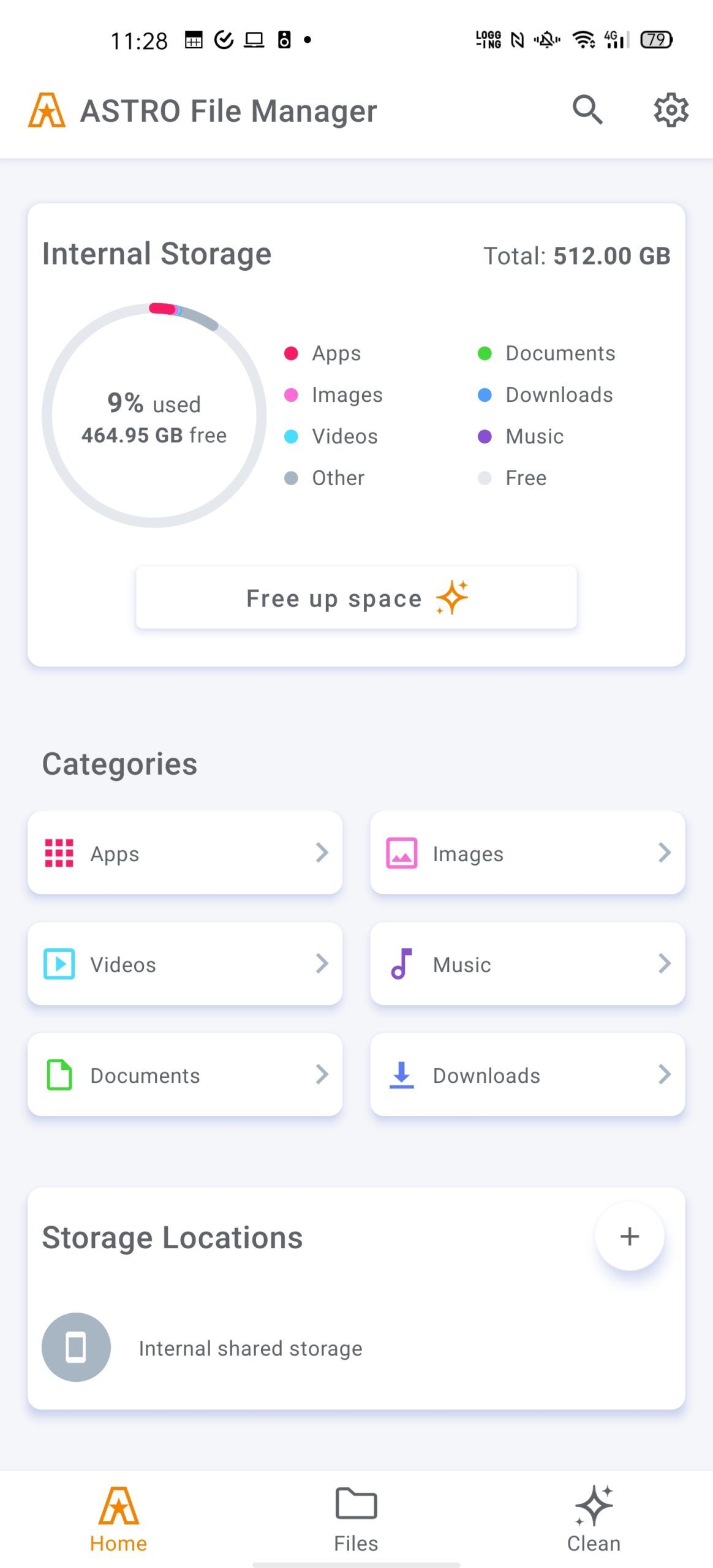Expand the Music category chevron
713x1568 pixels.
click(666, 963)
